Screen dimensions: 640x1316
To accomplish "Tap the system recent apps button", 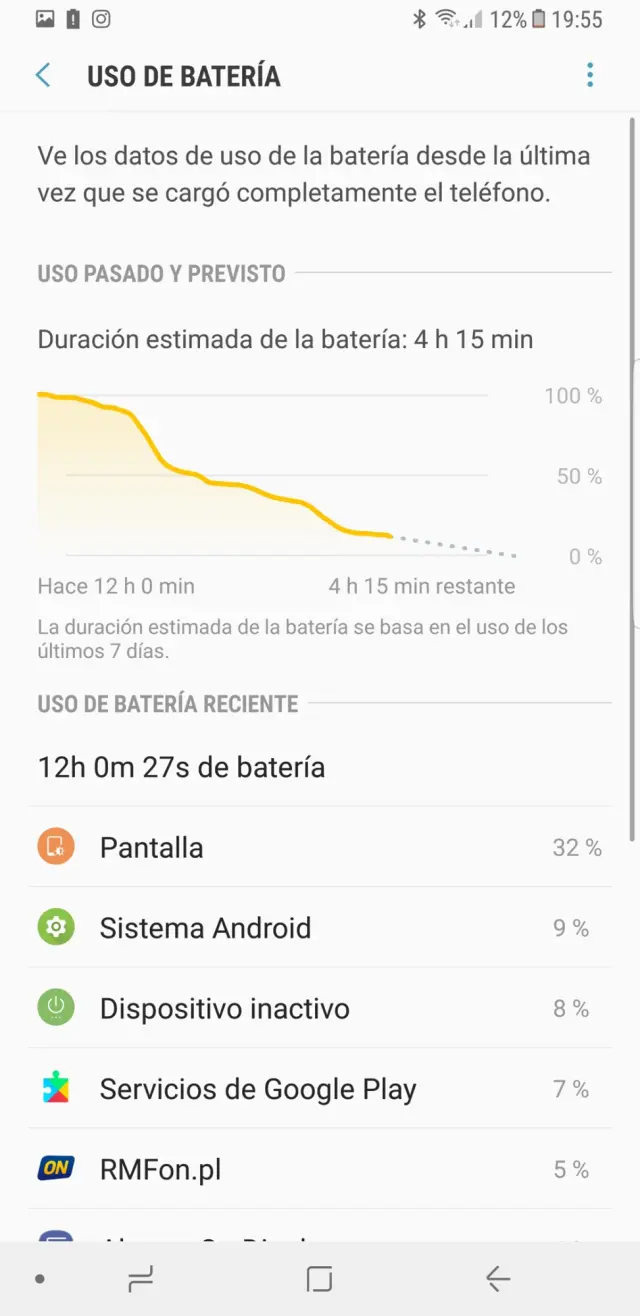I will pos(140,1278).
